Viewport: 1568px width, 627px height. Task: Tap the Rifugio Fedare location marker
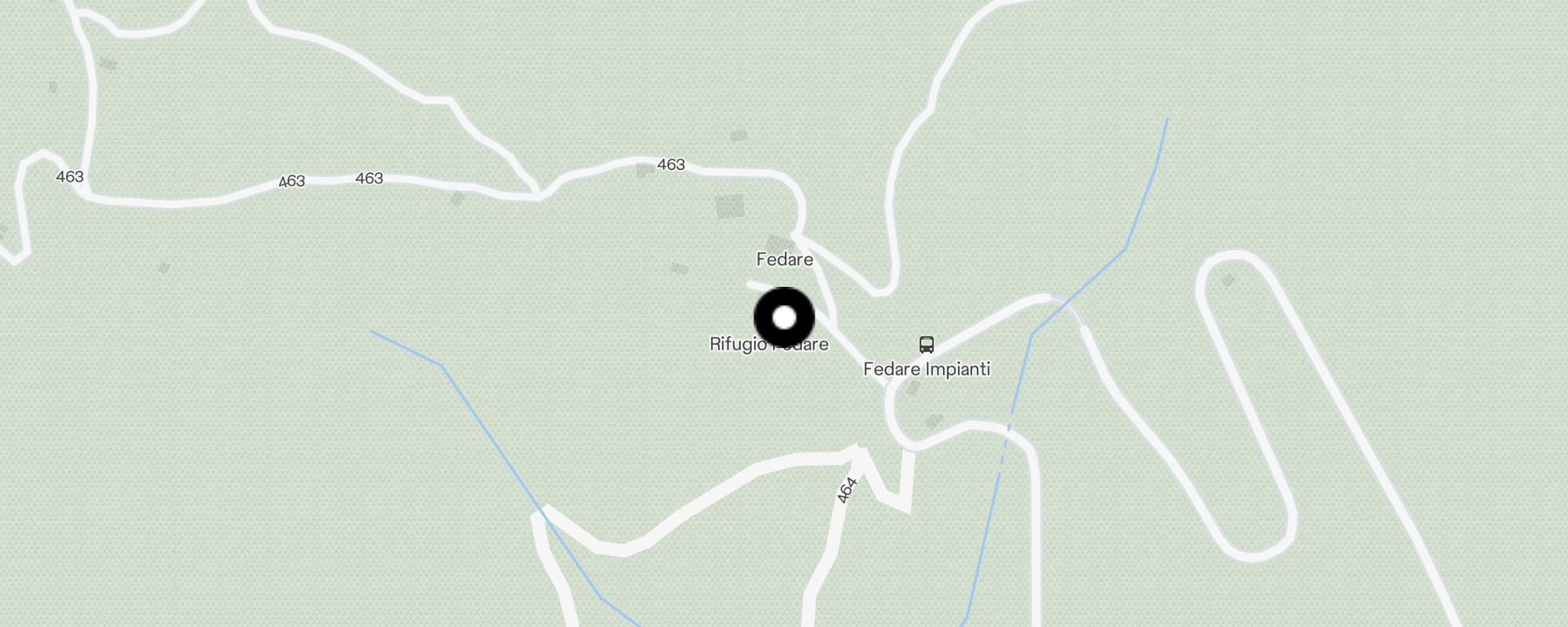point(784,317)
